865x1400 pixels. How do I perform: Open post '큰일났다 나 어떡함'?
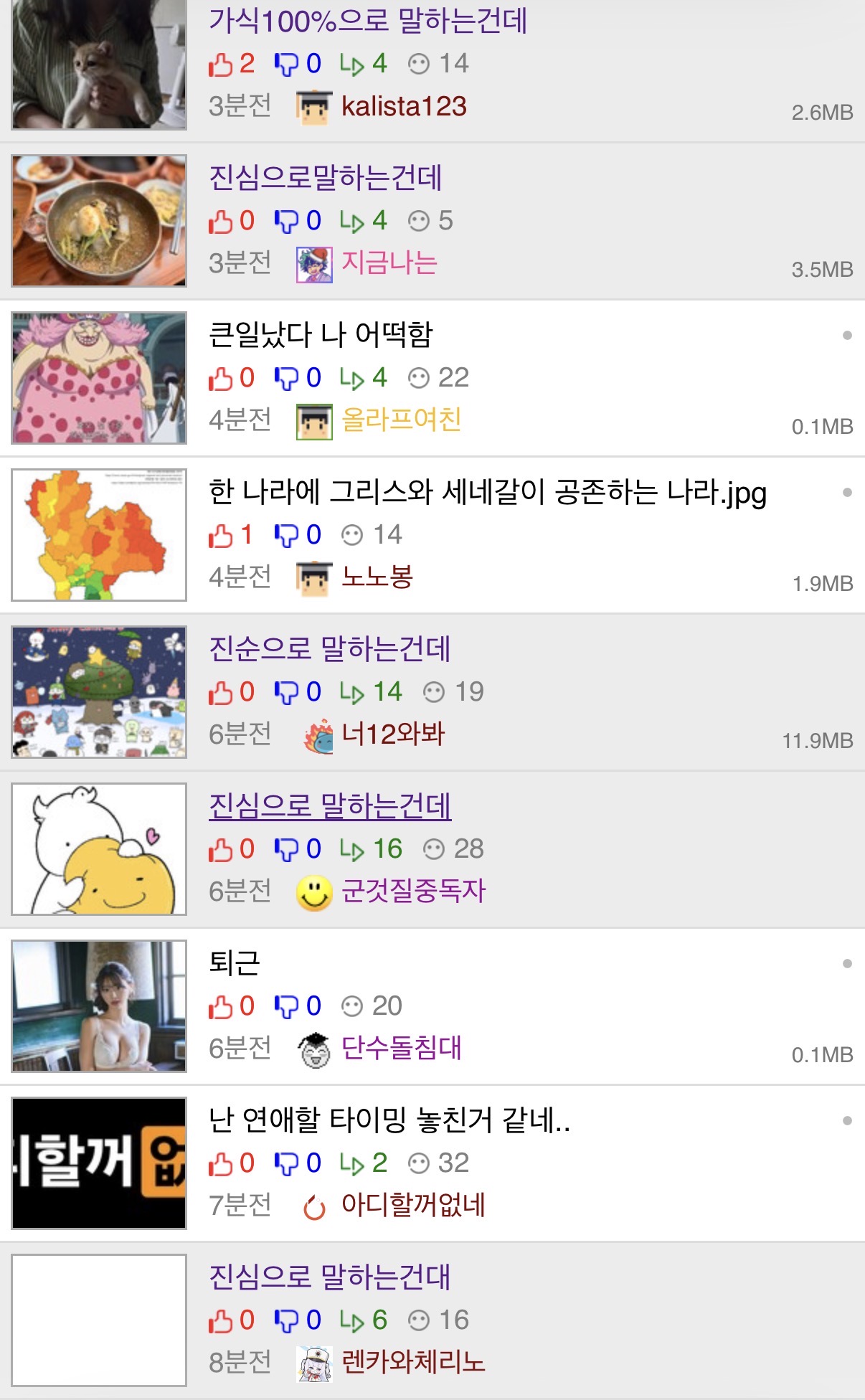[x=321, y=335]
